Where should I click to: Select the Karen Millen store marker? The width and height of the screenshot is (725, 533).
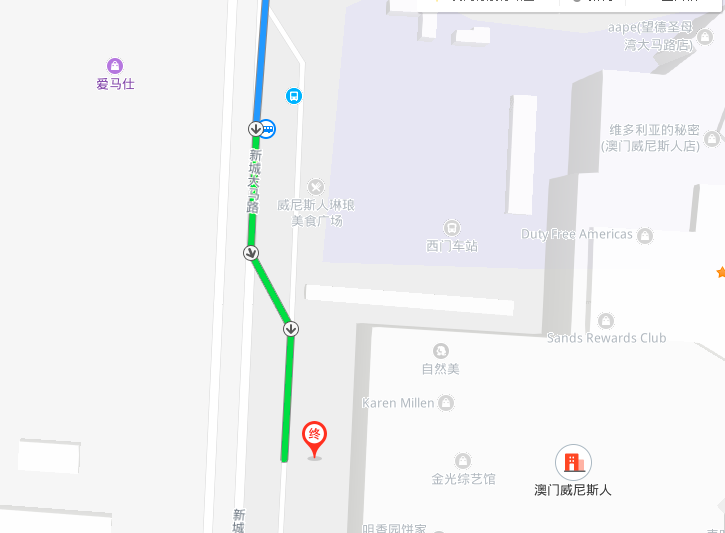tap(446, 403)
